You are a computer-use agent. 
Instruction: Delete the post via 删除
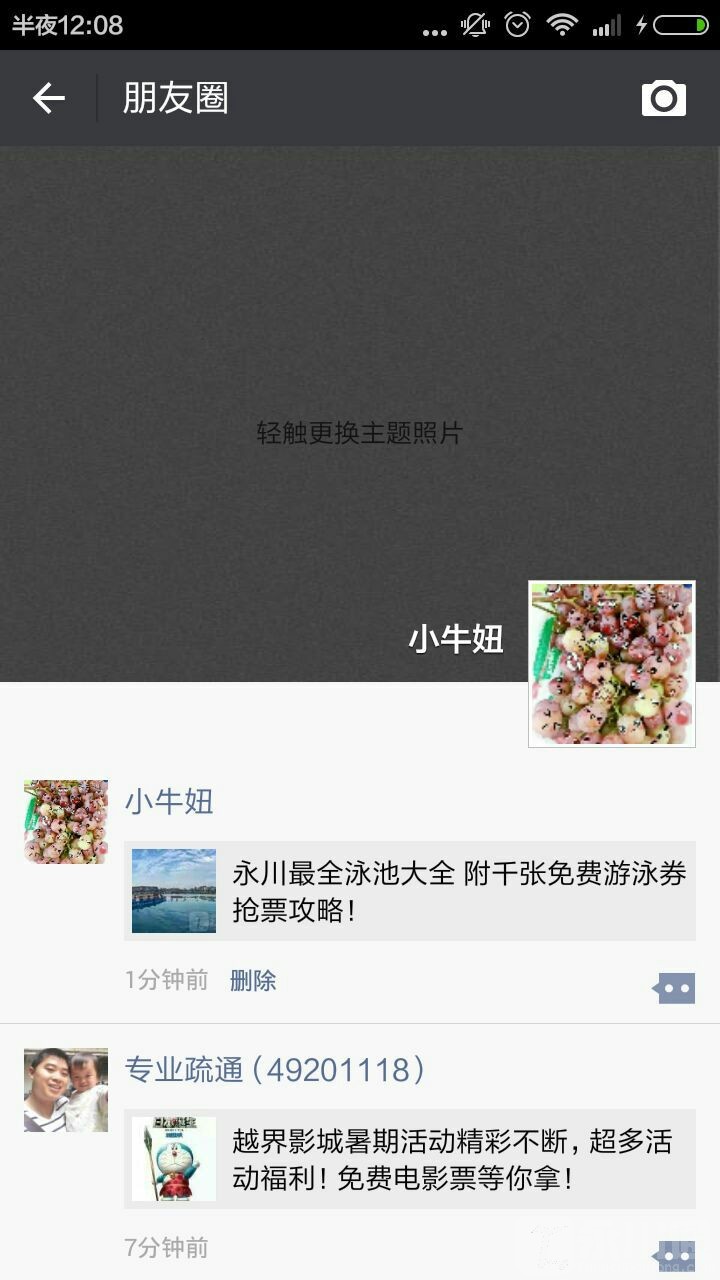253,980
